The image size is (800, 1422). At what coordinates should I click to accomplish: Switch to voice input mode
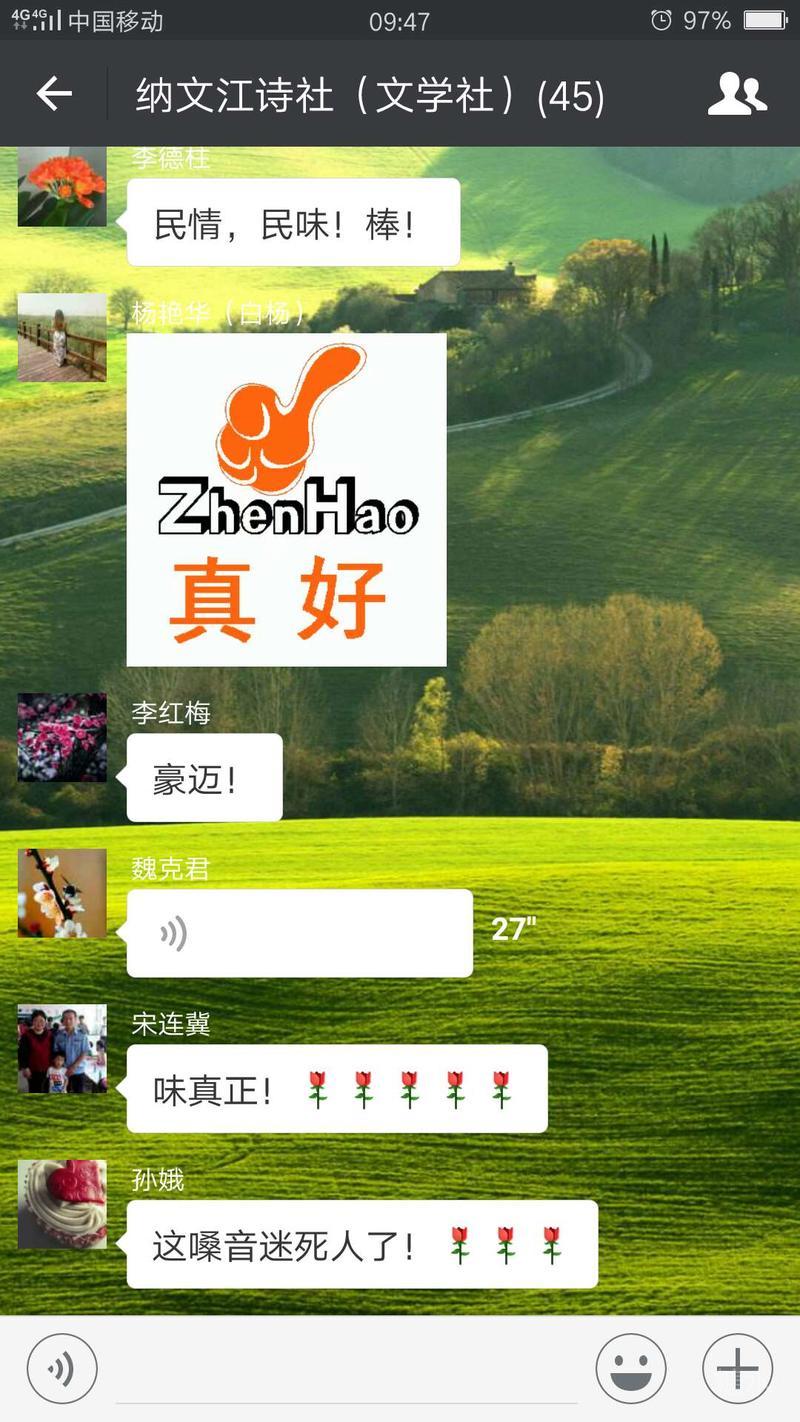[62, 1369]
